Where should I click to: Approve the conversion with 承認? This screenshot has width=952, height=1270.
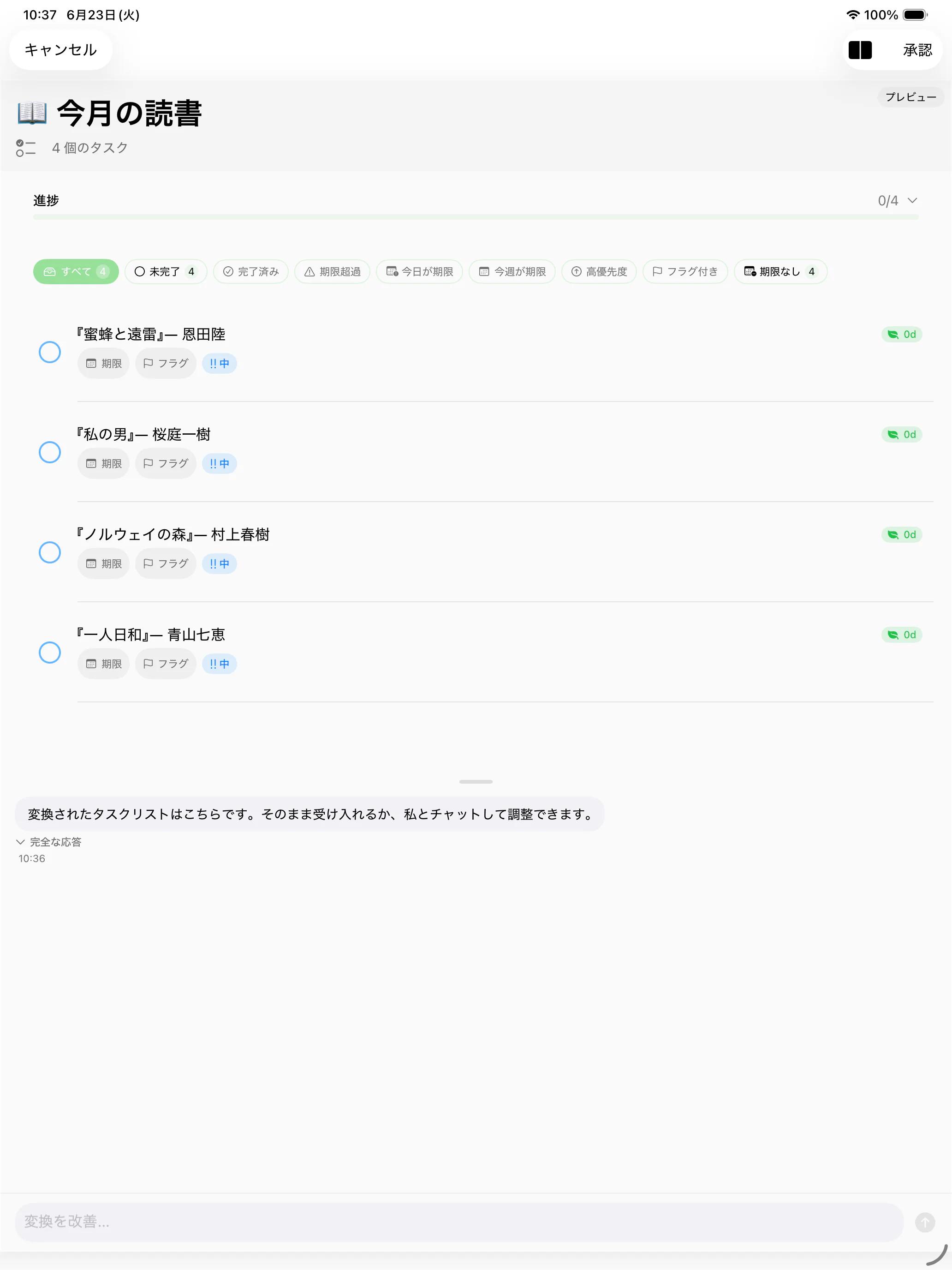point(917,50)
